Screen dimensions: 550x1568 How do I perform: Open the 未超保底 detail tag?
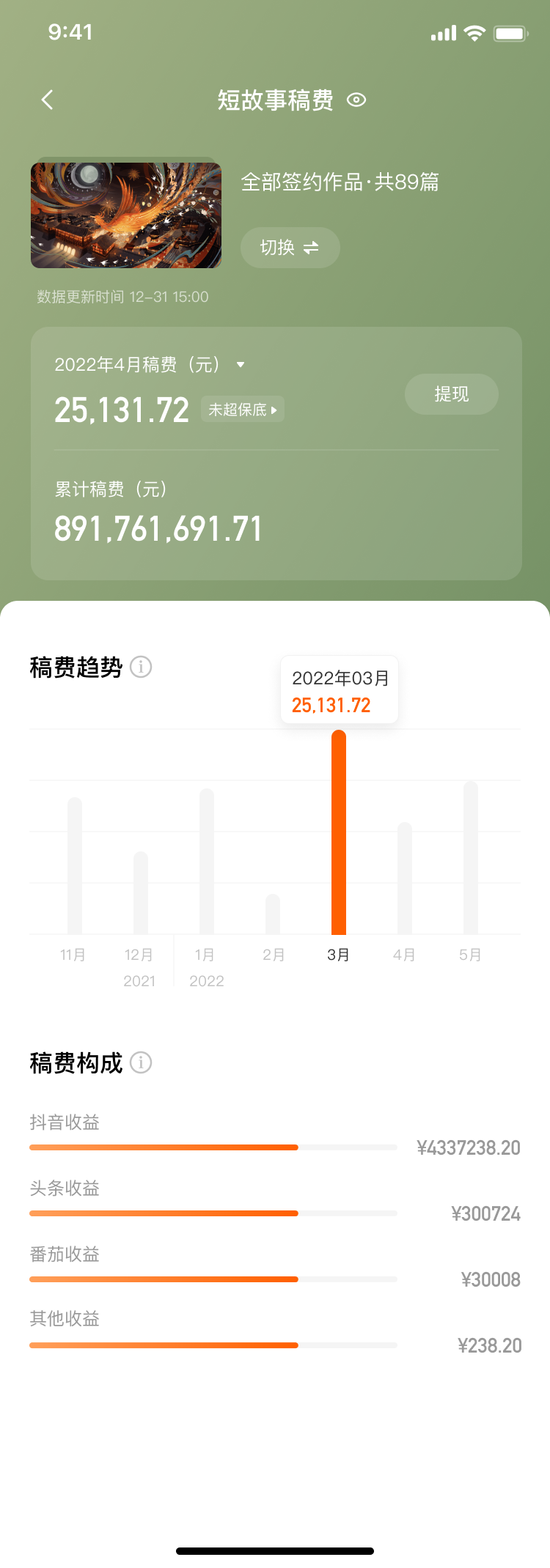point(242,410)
